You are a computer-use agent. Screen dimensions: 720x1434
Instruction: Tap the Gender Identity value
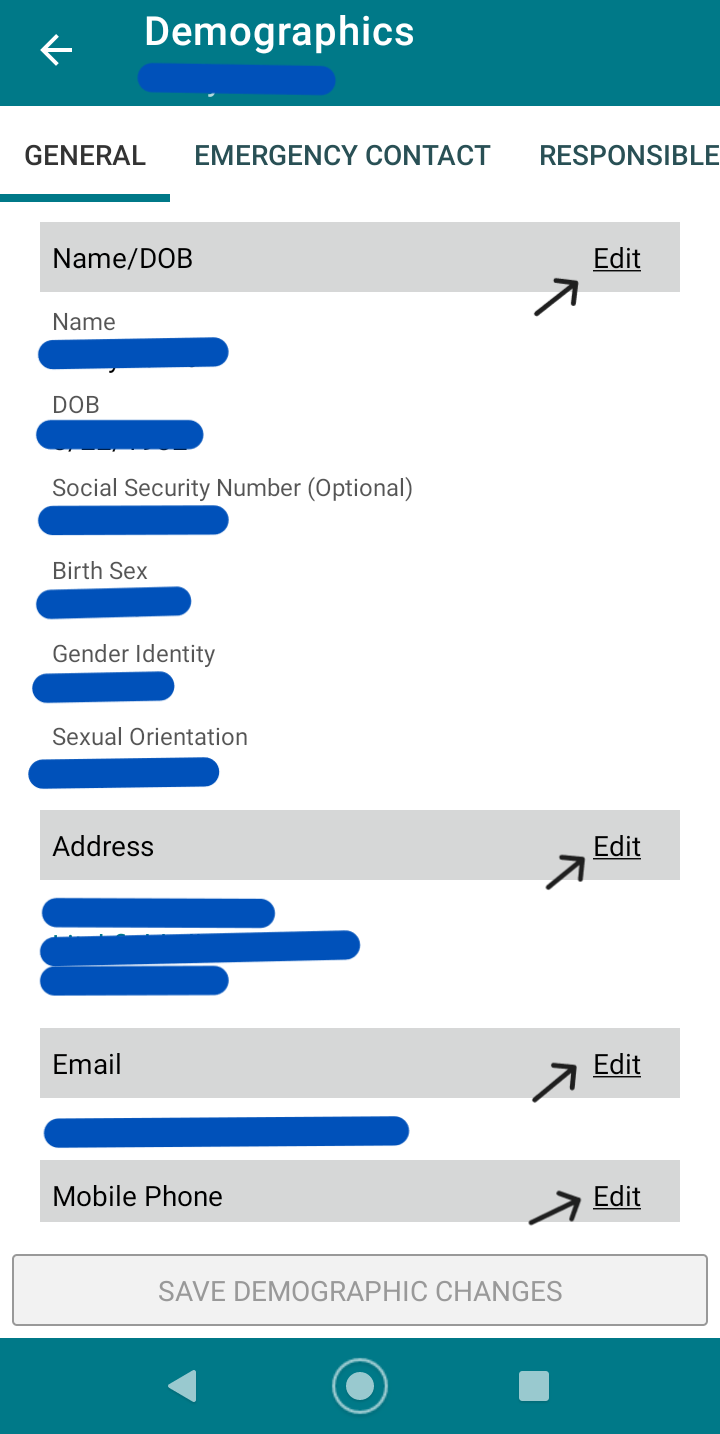[103, 686]
